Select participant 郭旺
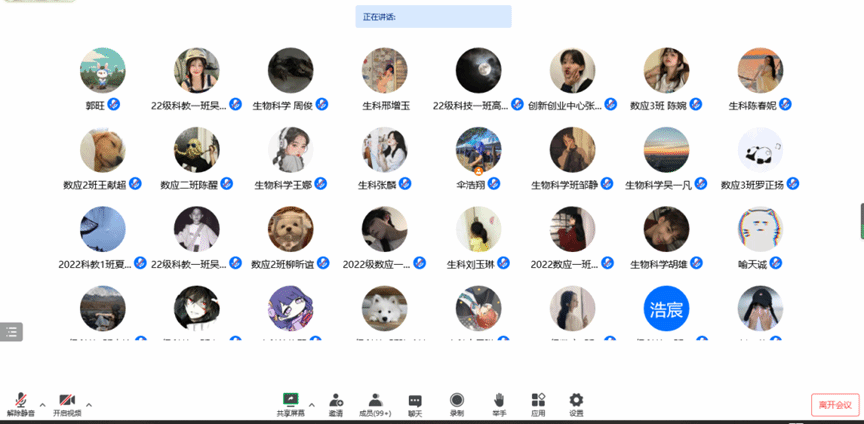The image size is (864, 424). coord(103,70)
